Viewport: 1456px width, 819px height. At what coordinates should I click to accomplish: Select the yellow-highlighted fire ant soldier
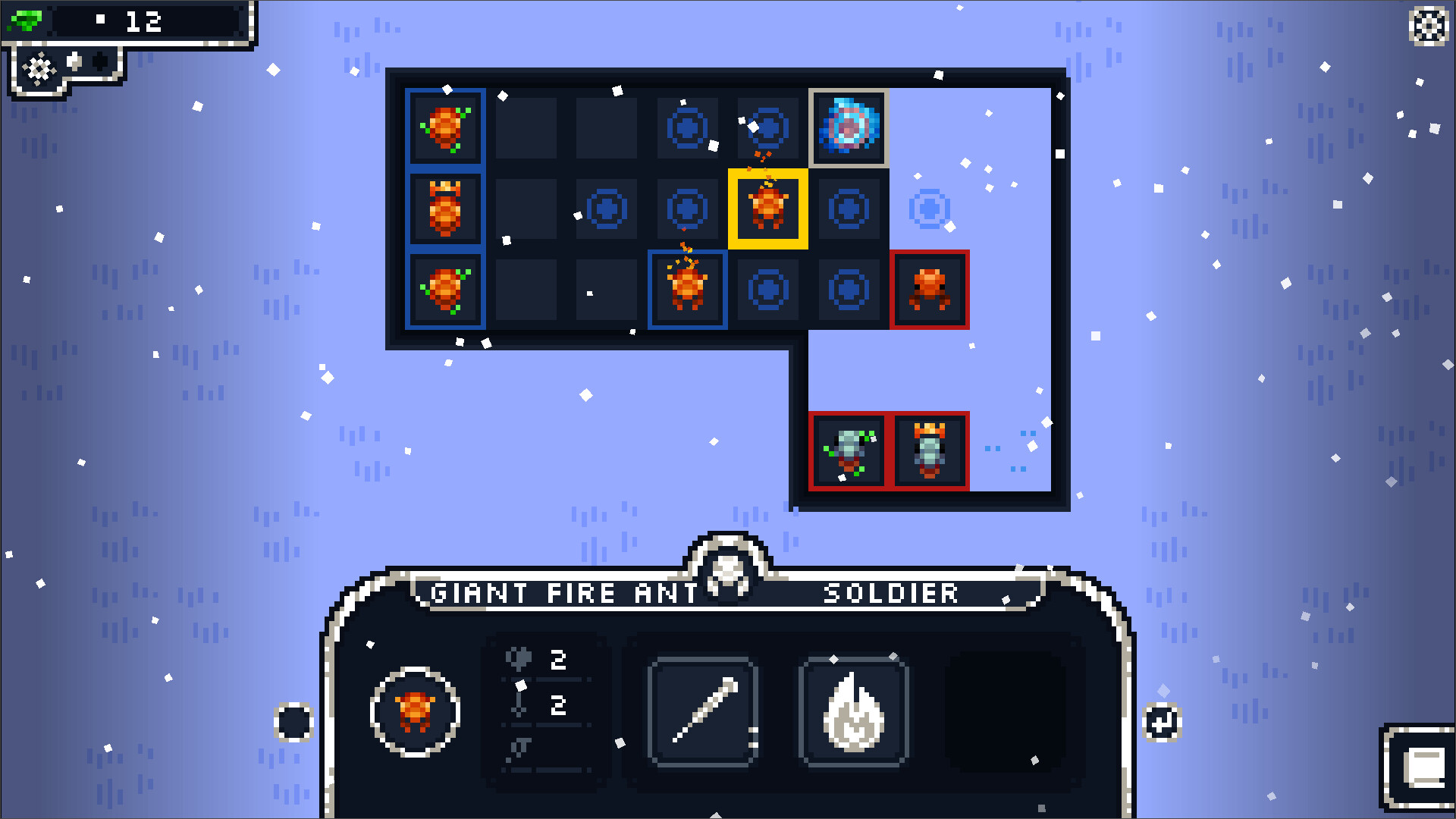tap(768, 209)
